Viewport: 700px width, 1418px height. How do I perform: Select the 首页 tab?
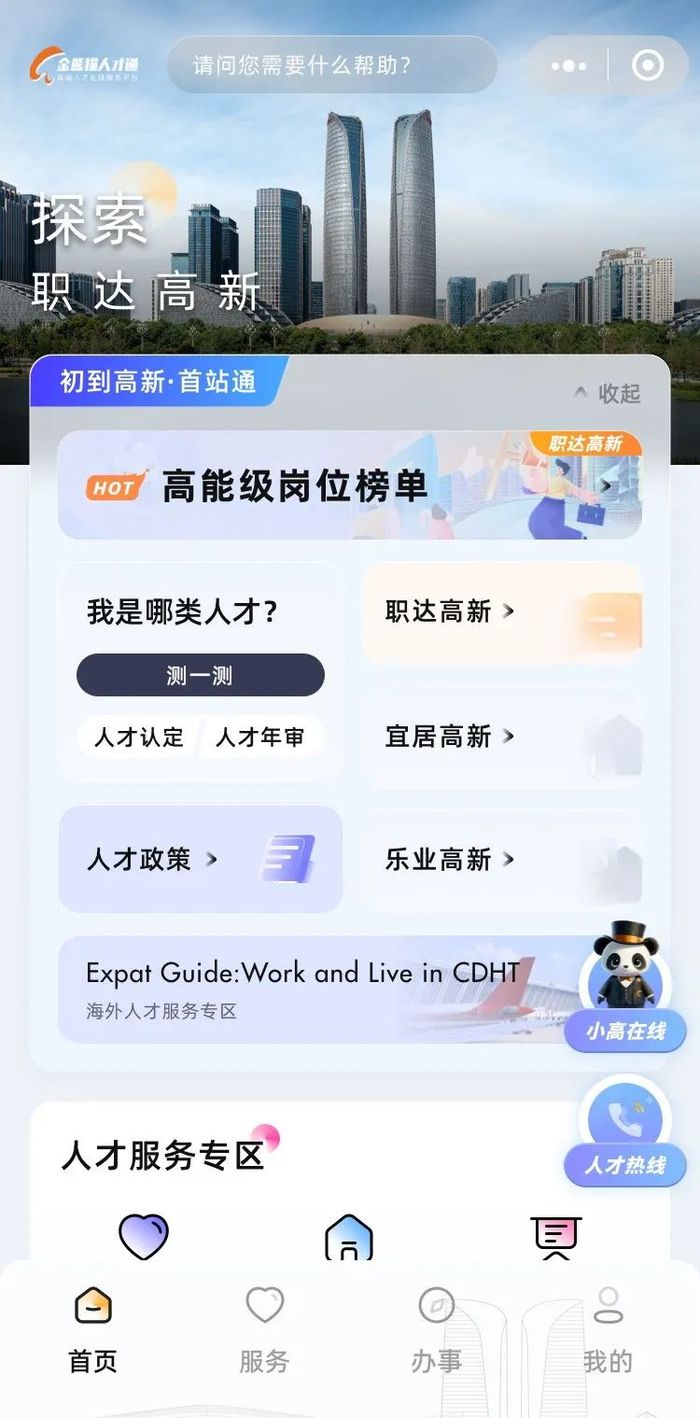point(93,1328)
